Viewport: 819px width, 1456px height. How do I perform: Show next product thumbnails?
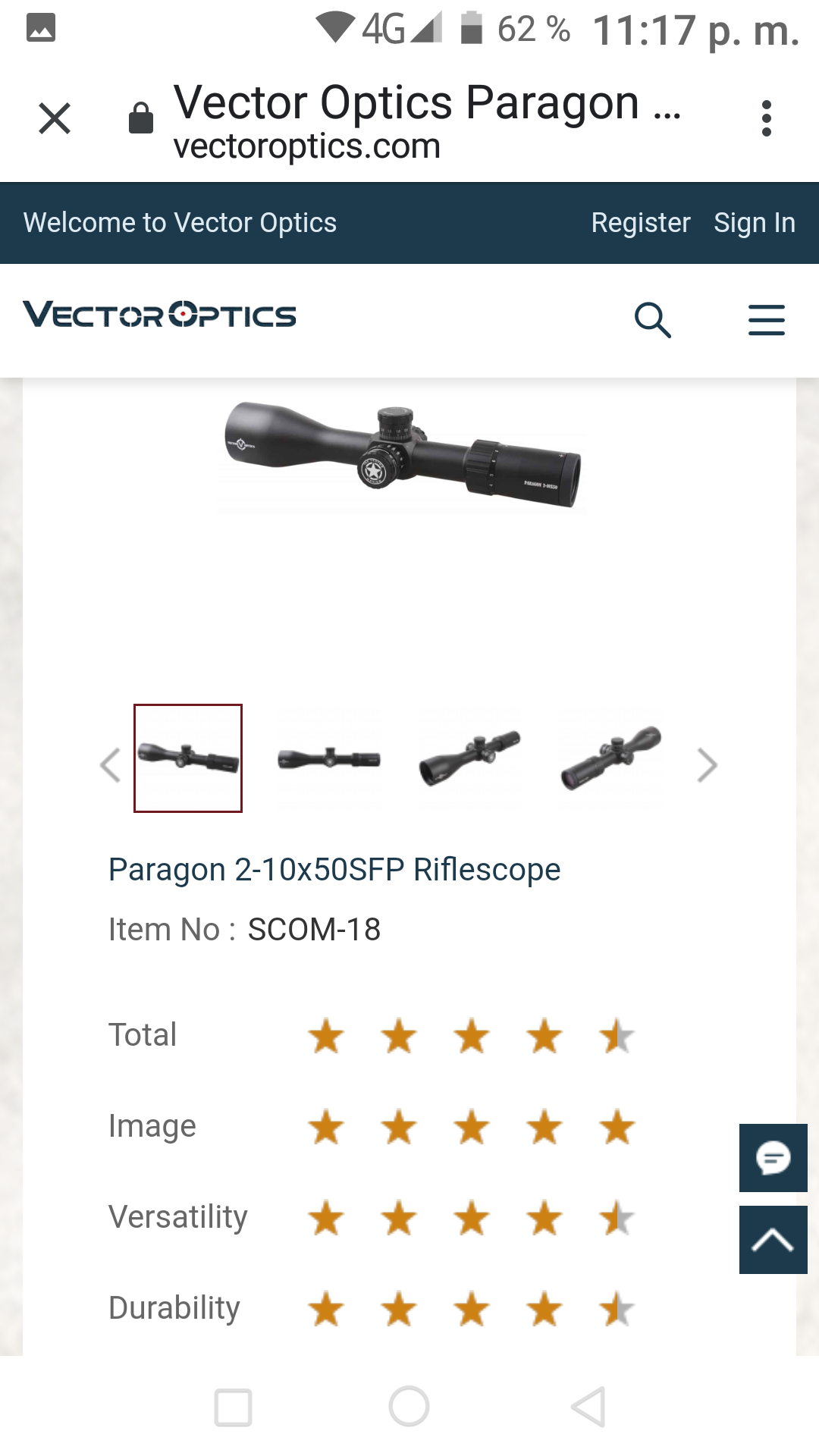coord(707,764)
